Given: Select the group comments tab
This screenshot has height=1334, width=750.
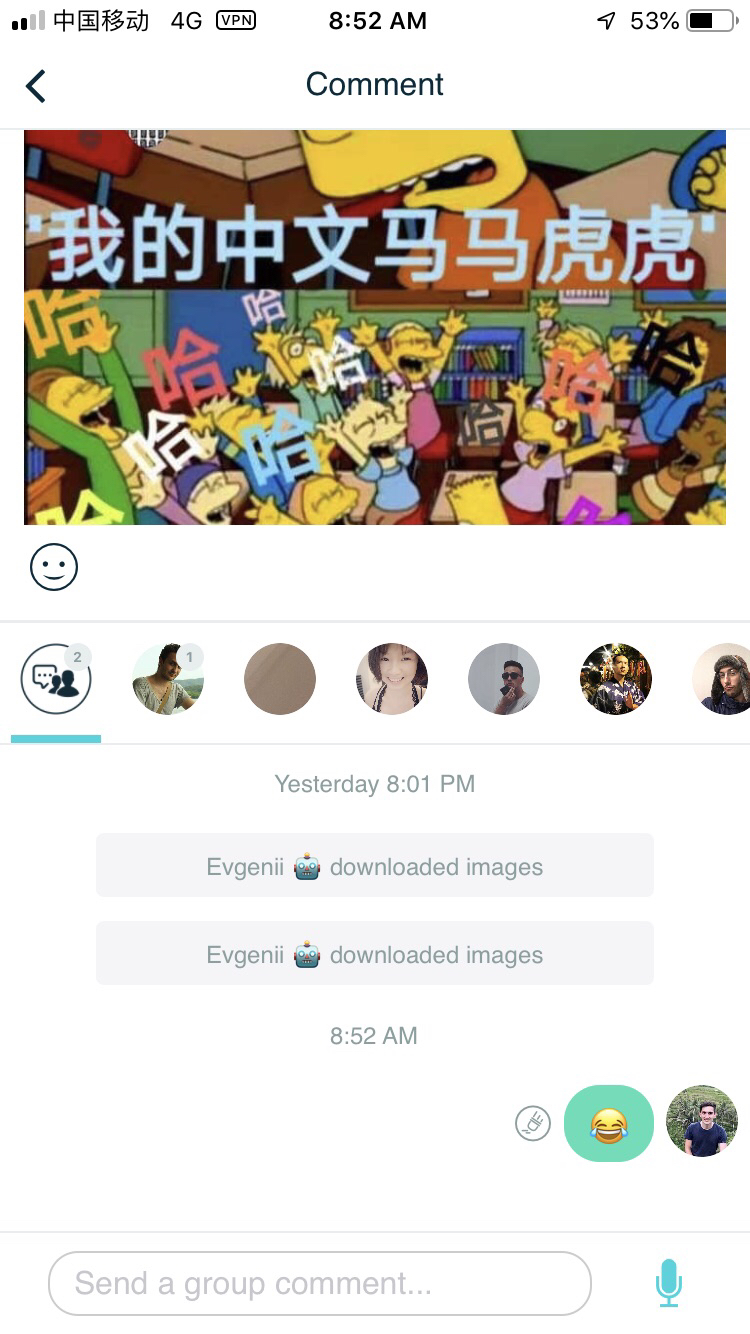Looking at the screenshot, I should (56, 679).
